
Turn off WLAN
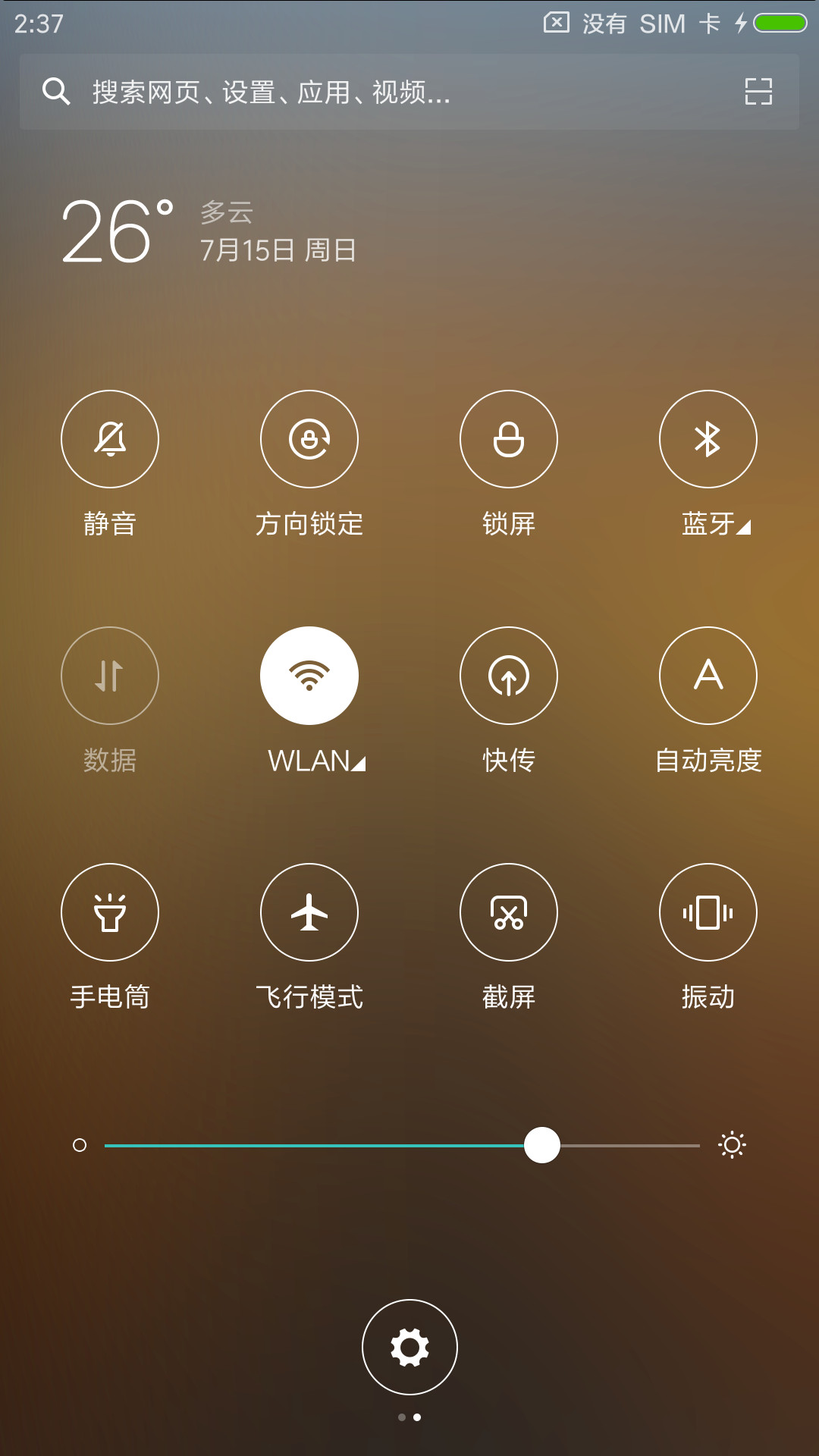click(x=309, y=676)
